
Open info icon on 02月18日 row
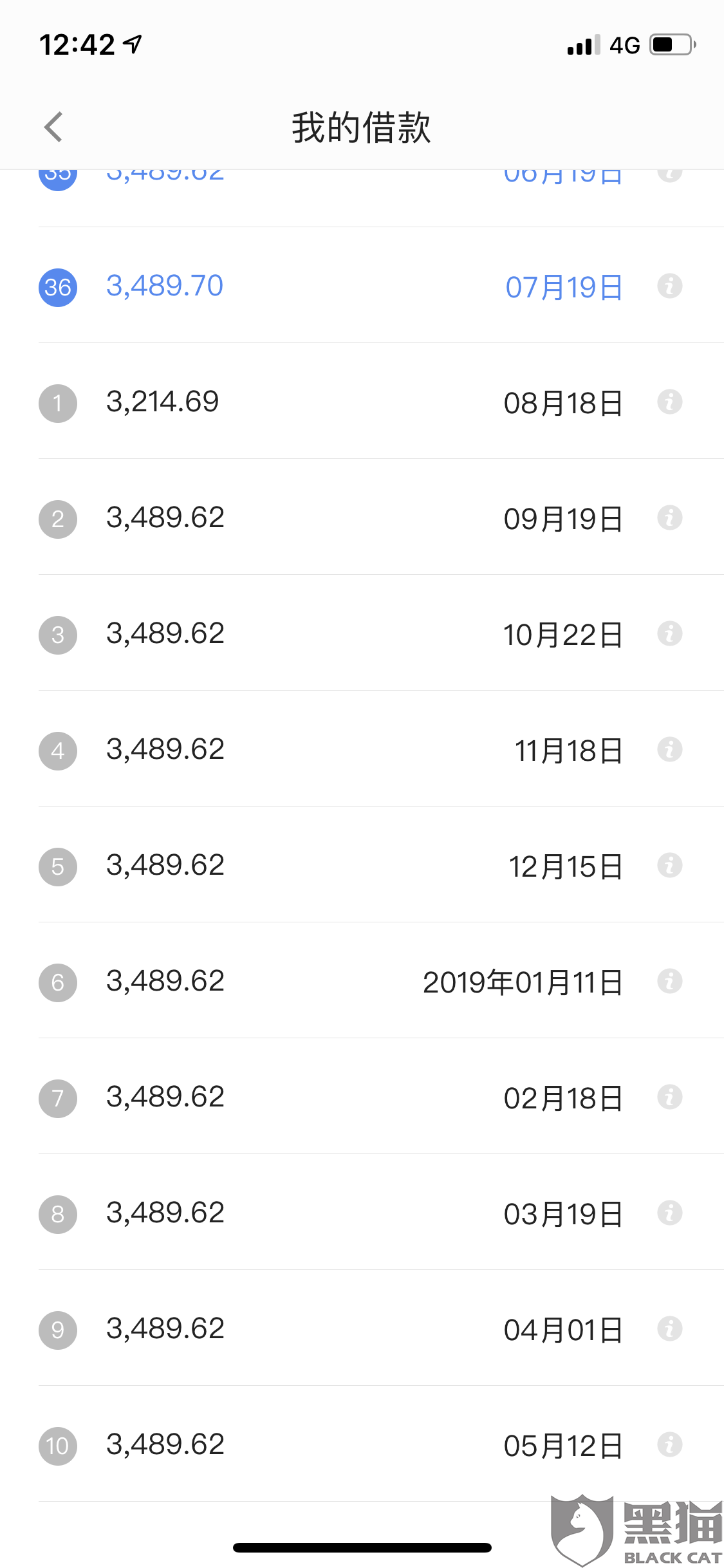click(669, 1097)
